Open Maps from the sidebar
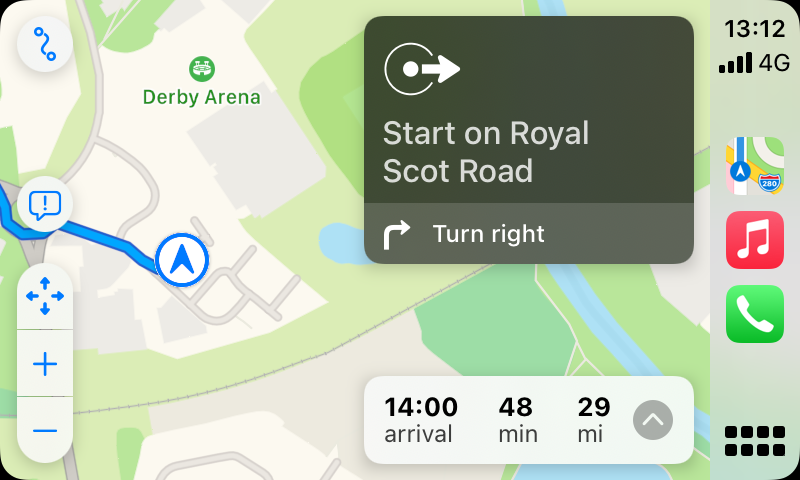This screenshot has width=800, height=480. (754, 166)
